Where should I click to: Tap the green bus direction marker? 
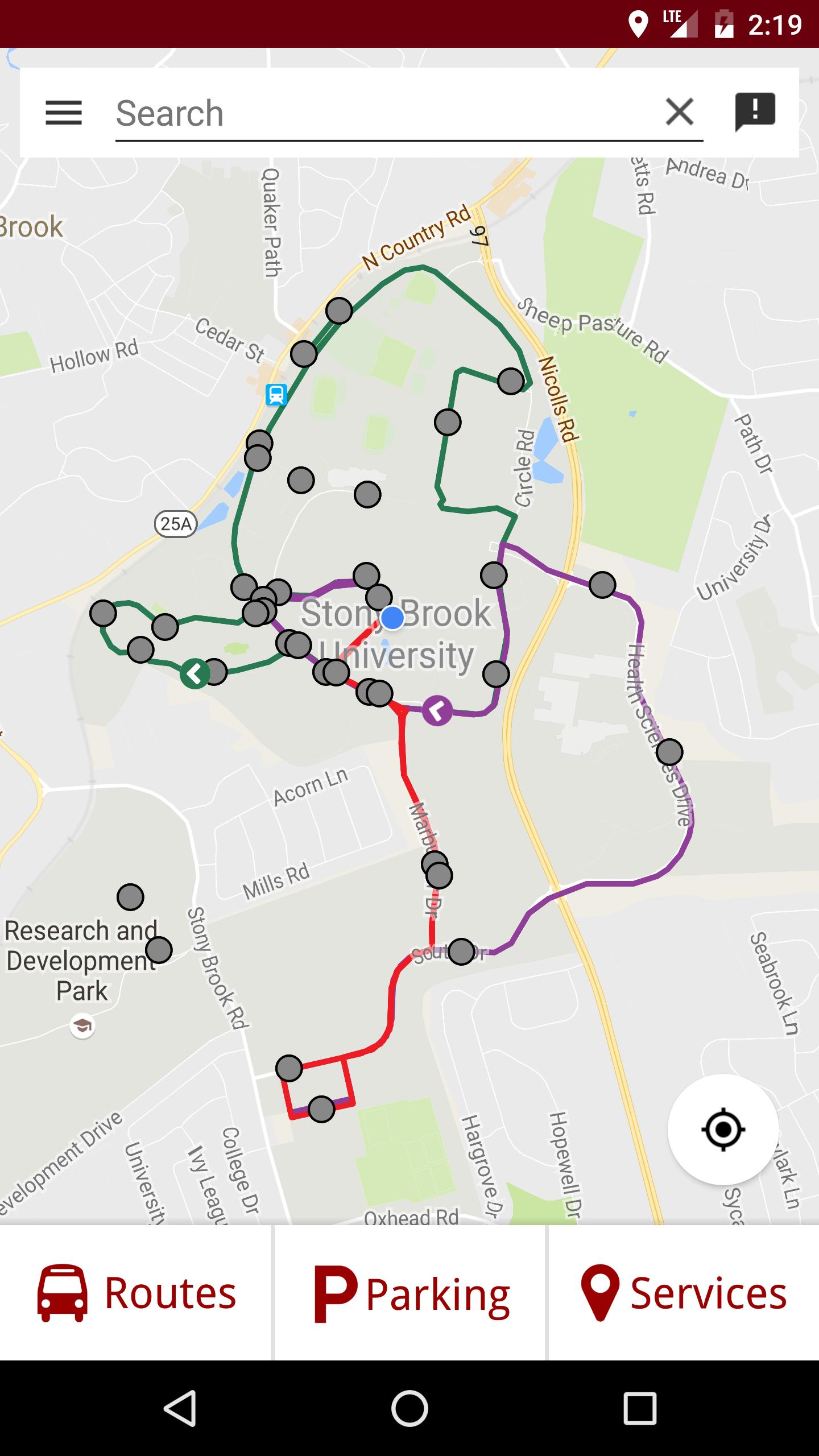click(x=195, y=674)
